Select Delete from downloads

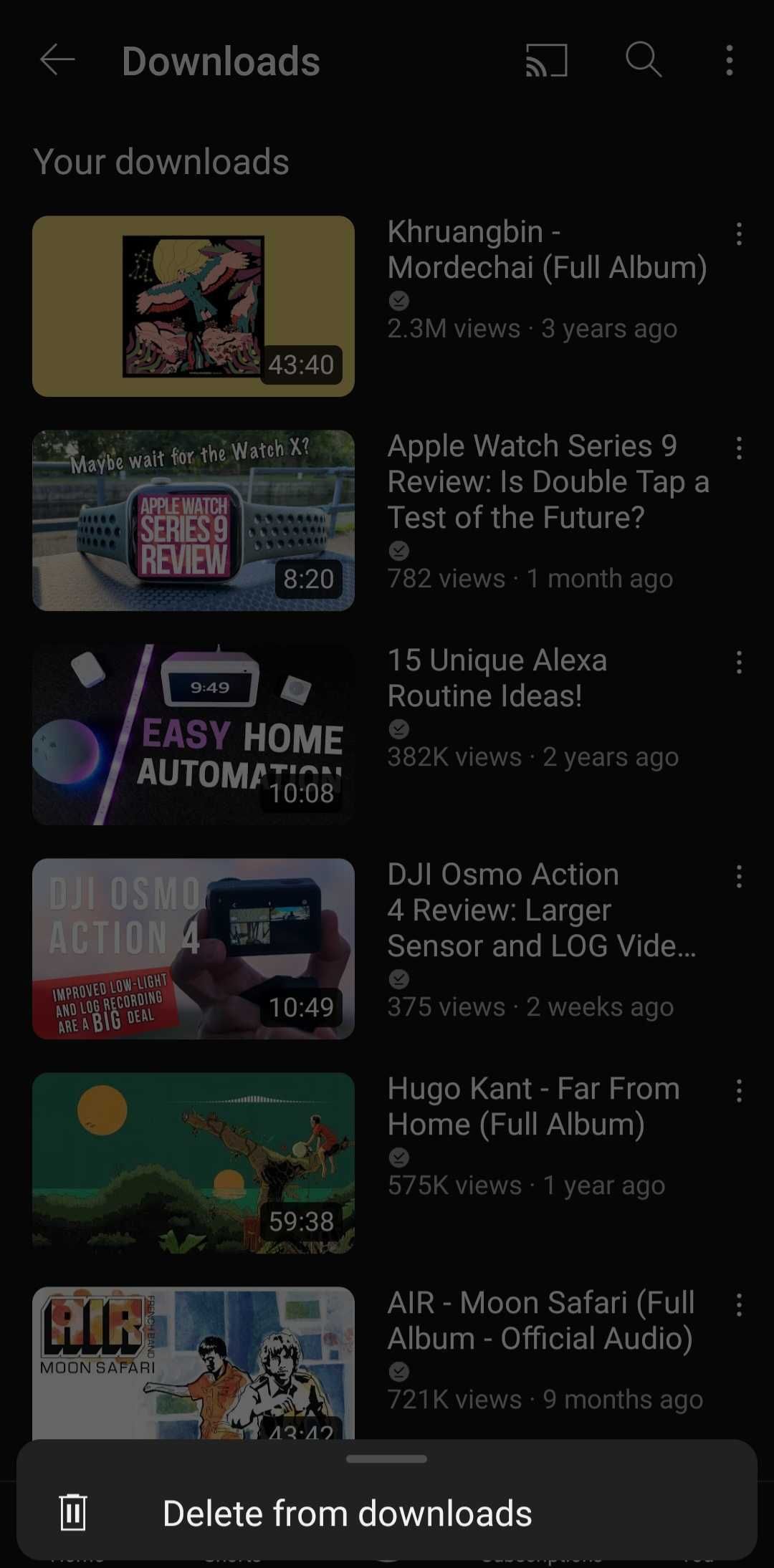[348, 1513]
